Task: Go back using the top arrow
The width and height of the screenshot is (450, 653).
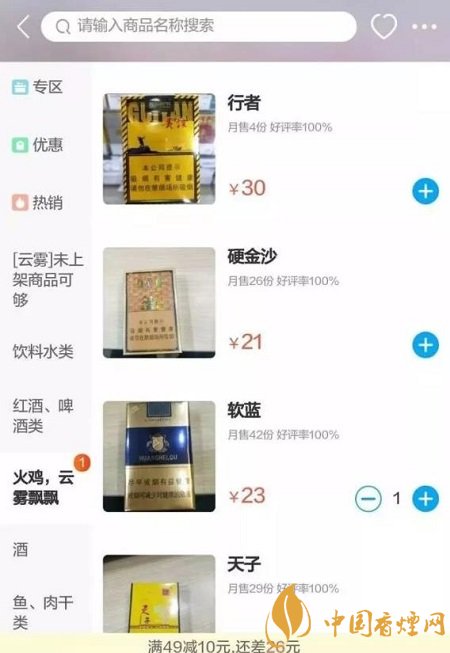Action: 24,27
